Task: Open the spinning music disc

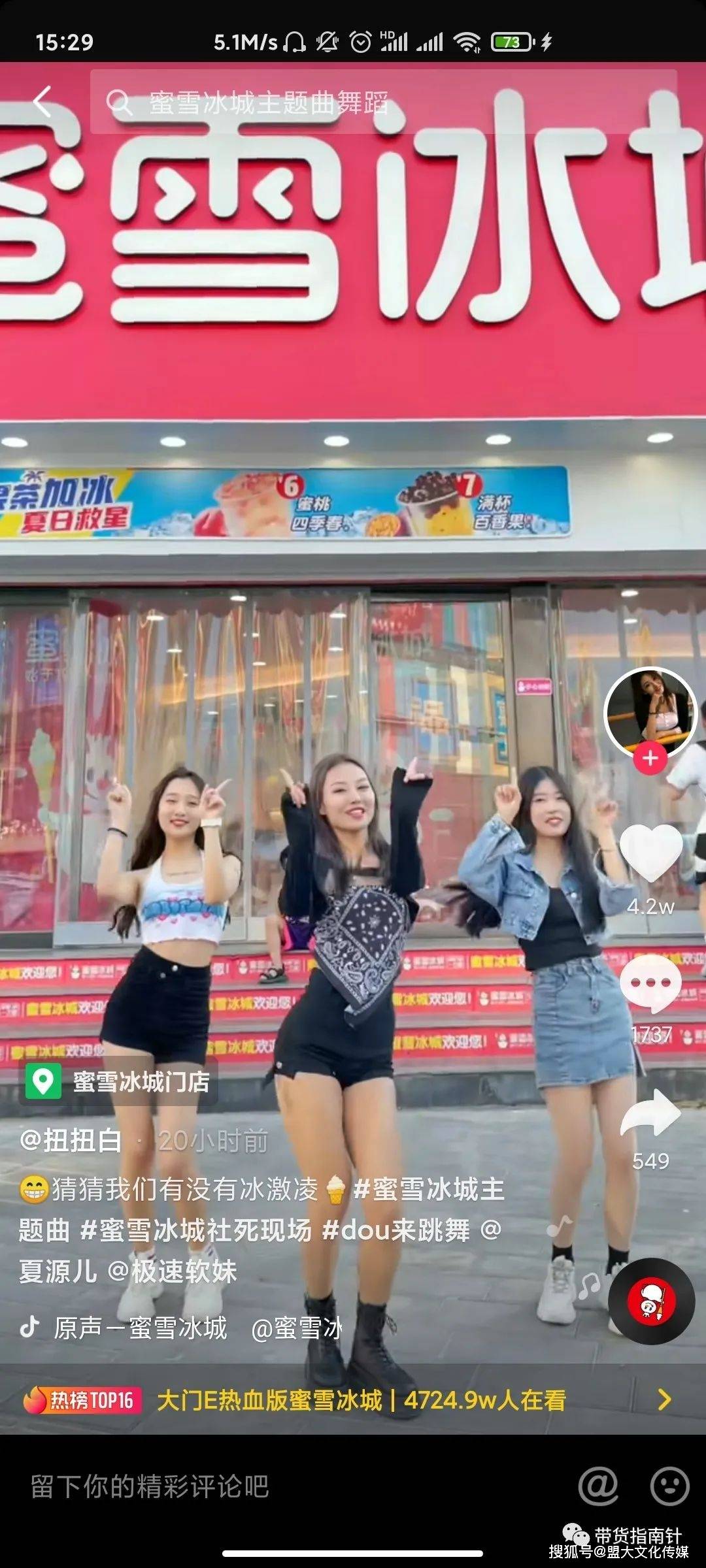Action: click(650, 1301)
